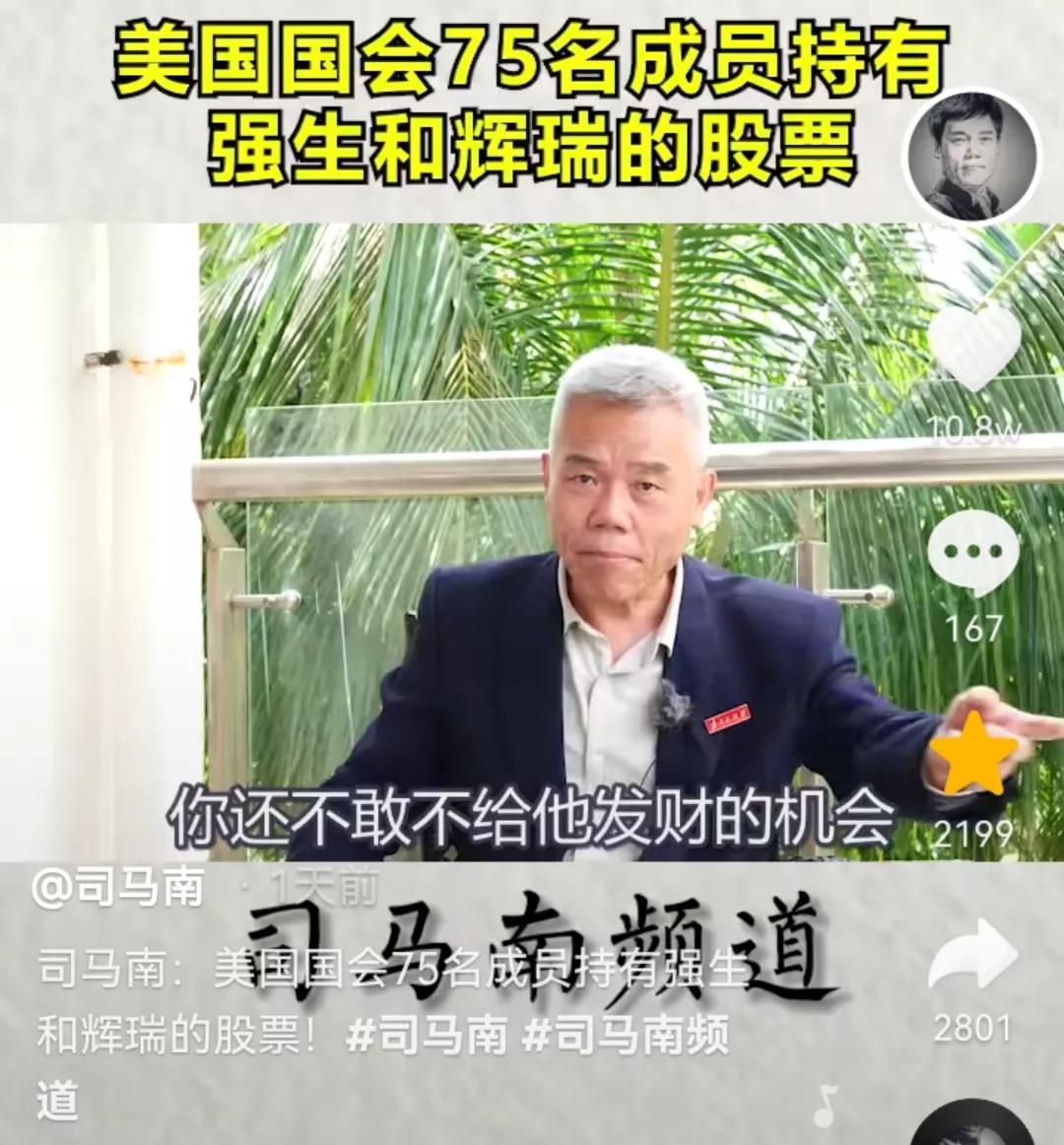Like this video with the heart
1064x1145 pixels.
[973, 347]
